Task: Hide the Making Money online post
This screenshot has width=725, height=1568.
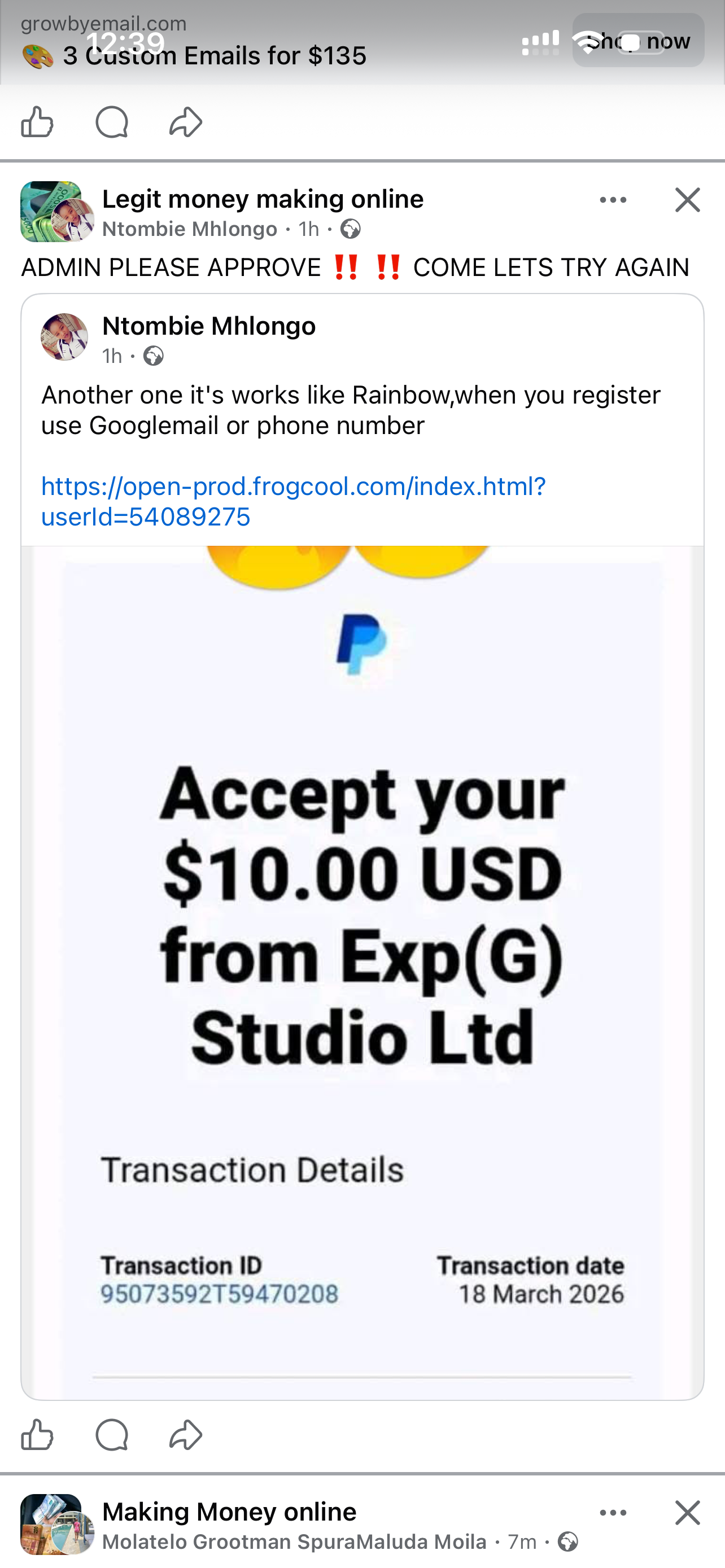Action: (x=687, y=1512)
